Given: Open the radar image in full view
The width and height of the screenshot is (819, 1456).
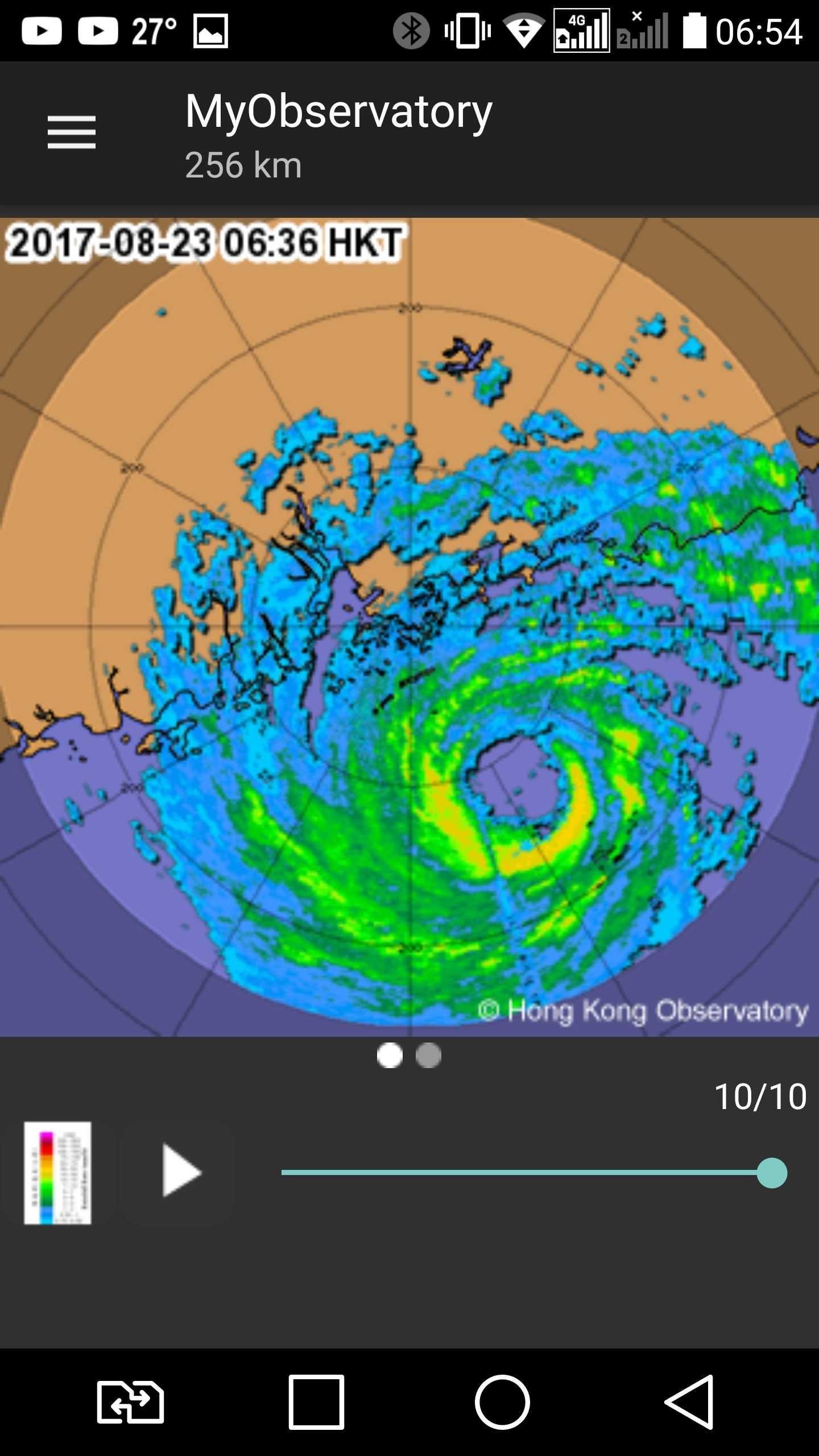Looking at the screenshot, I should click(x=409, y=627).
